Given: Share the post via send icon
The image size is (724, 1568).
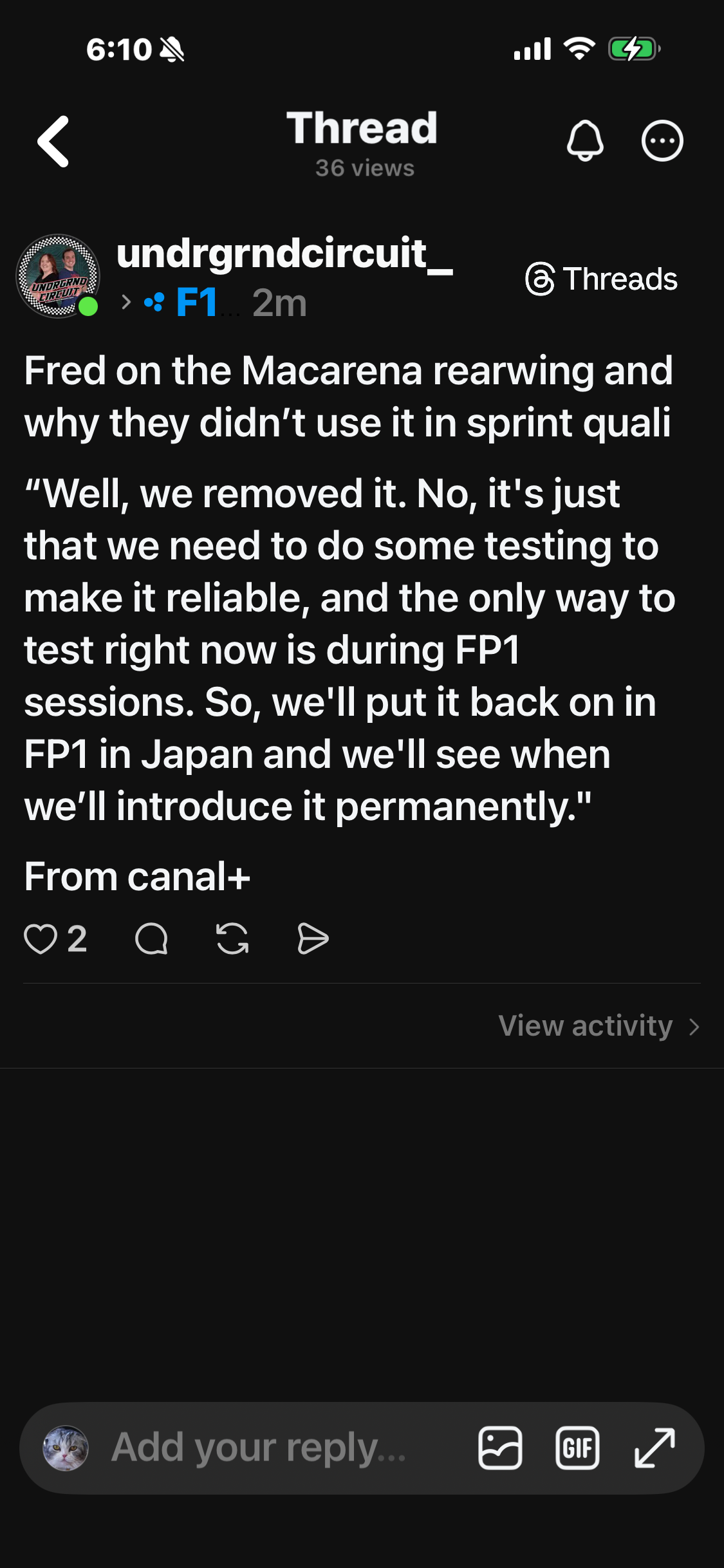Looking at the screenshot, I should 313,938.
